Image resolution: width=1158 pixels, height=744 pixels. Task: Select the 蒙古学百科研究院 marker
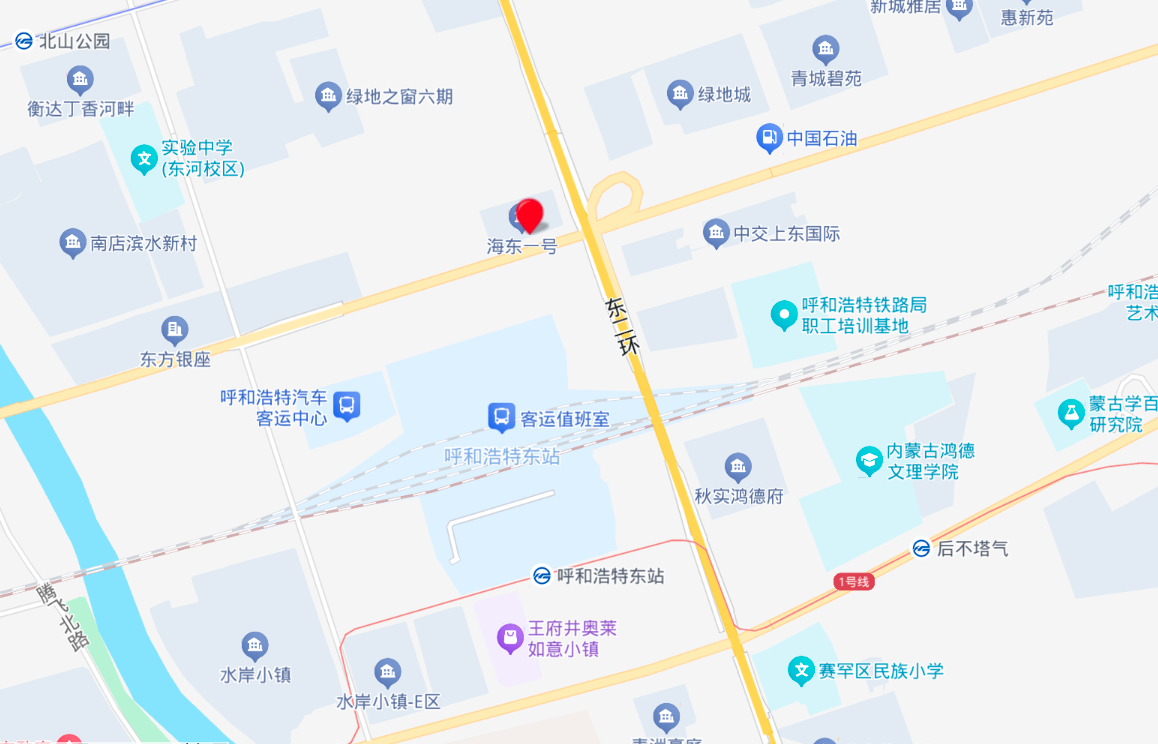[1072, 412]
